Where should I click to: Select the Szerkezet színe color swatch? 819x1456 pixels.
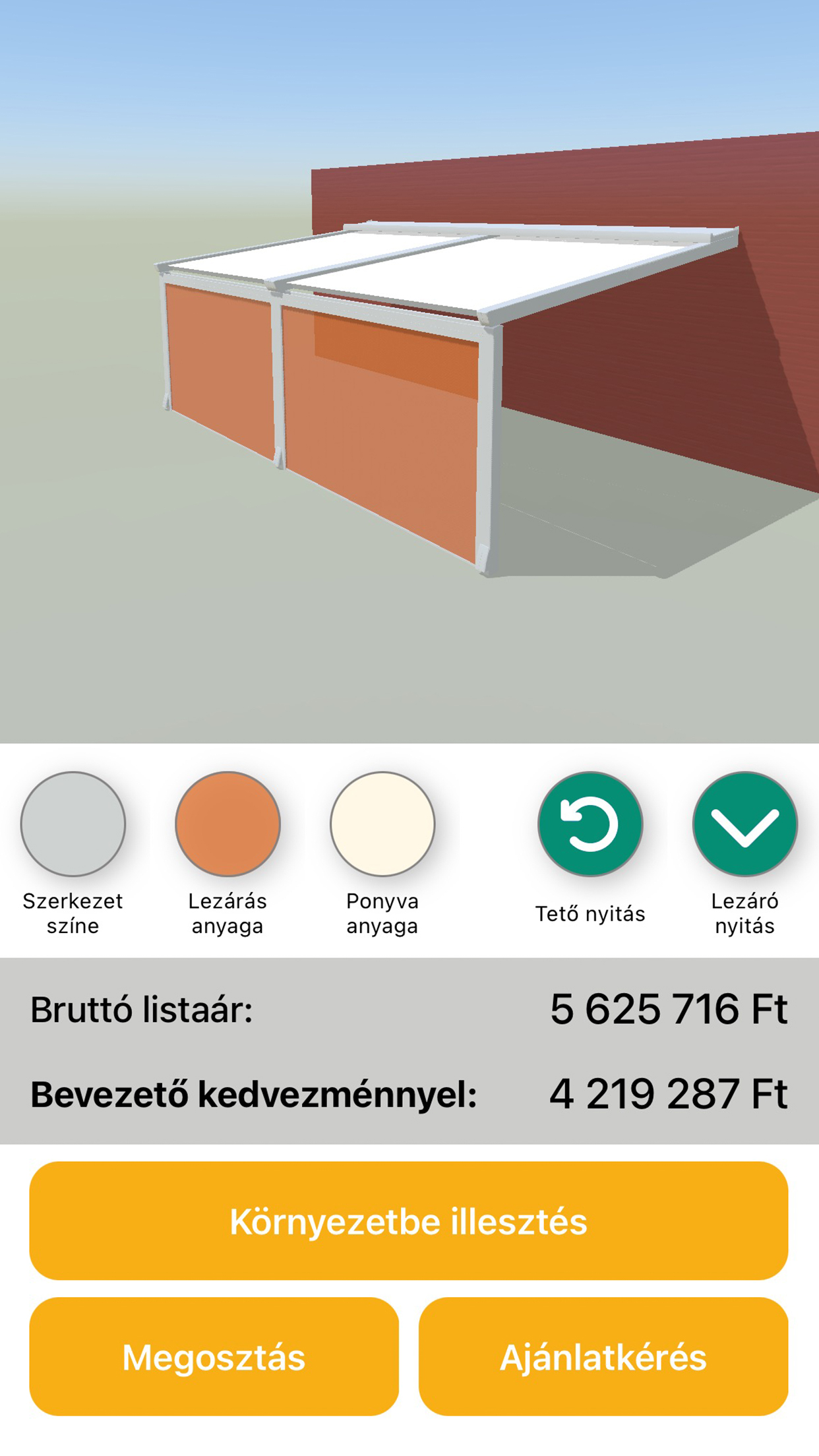[73, 824]
